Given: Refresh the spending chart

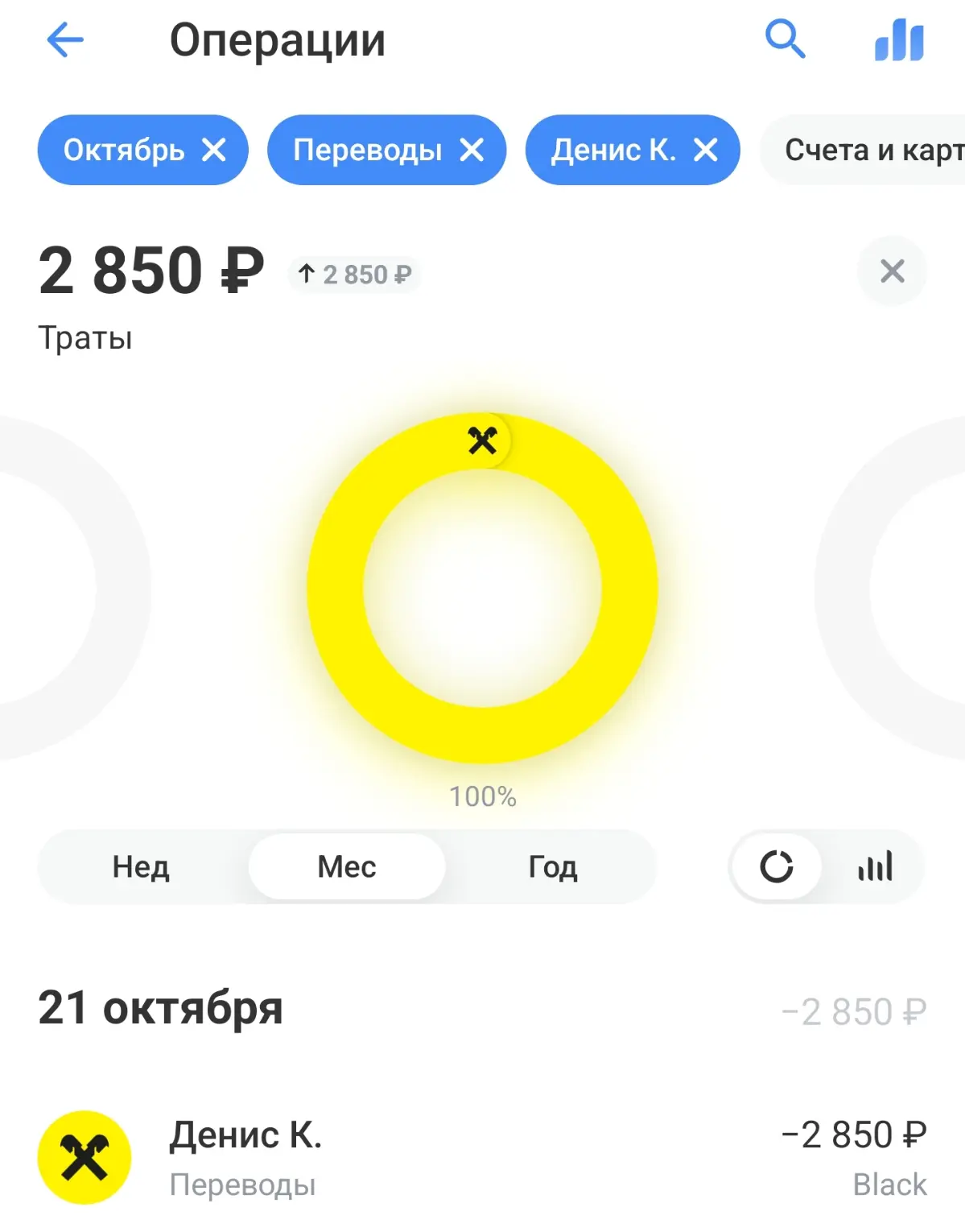Looking at the screenshot, I should tap(775, 866).
